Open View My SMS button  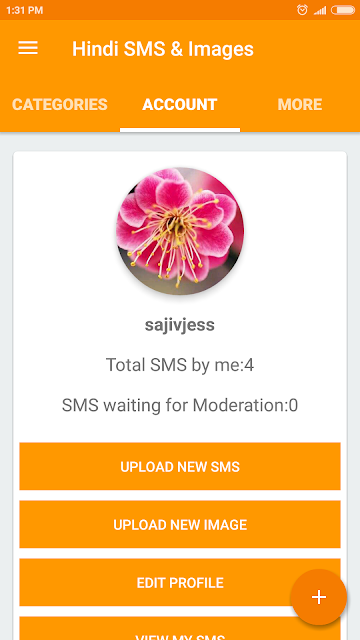coord(180,629)
